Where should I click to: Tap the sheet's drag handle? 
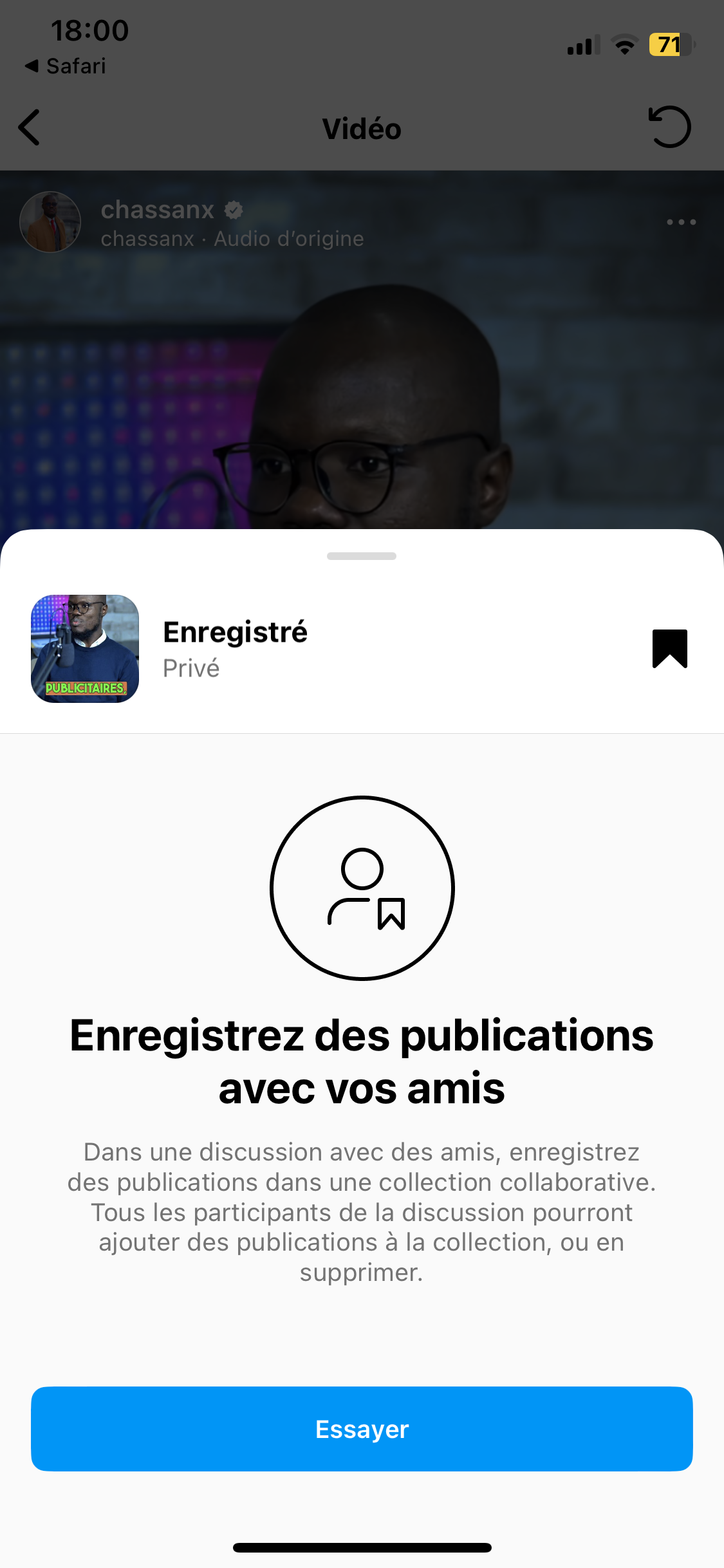click(362, 556)
